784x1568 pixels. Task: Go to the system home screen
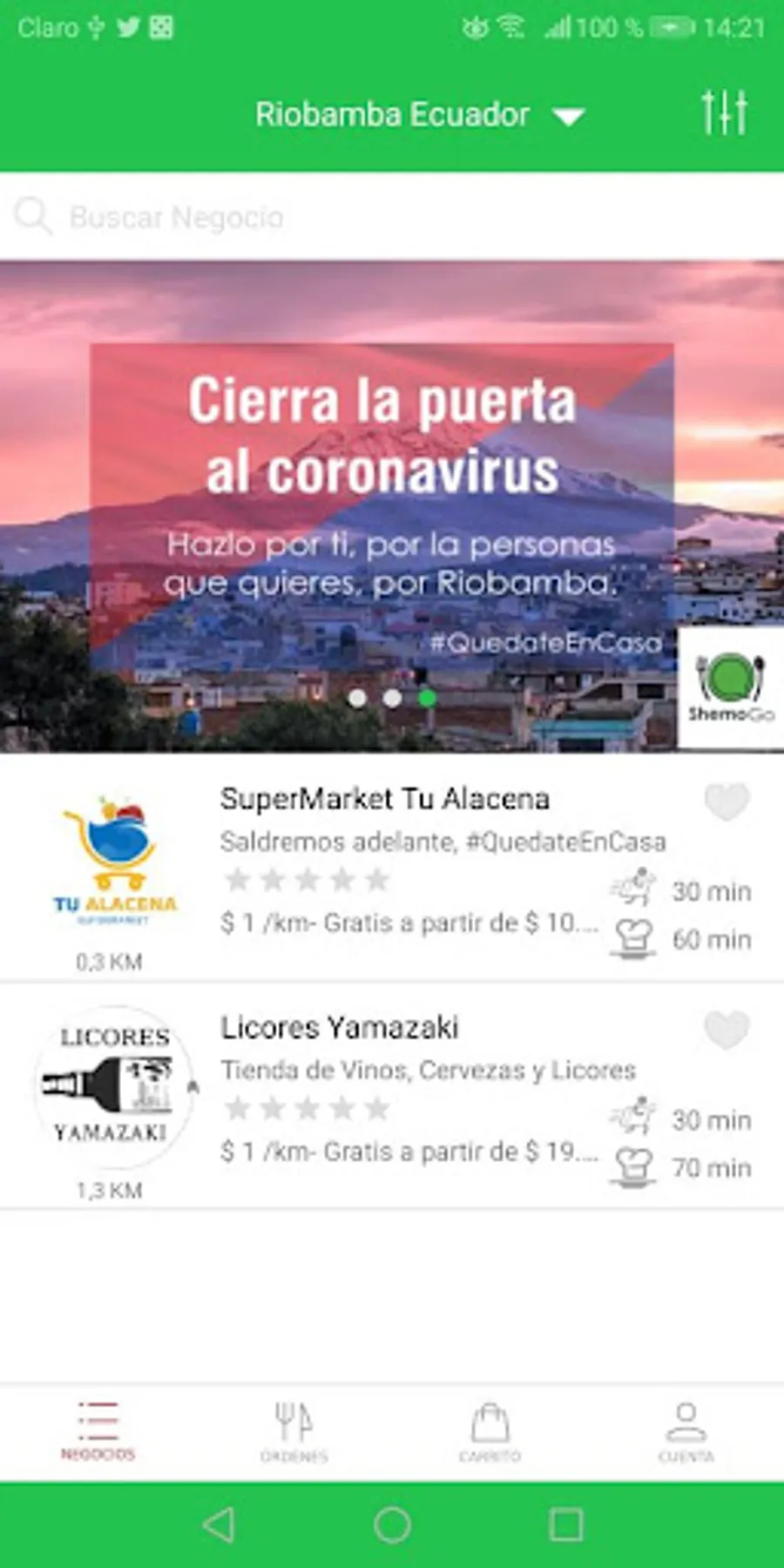(392, 1525)
